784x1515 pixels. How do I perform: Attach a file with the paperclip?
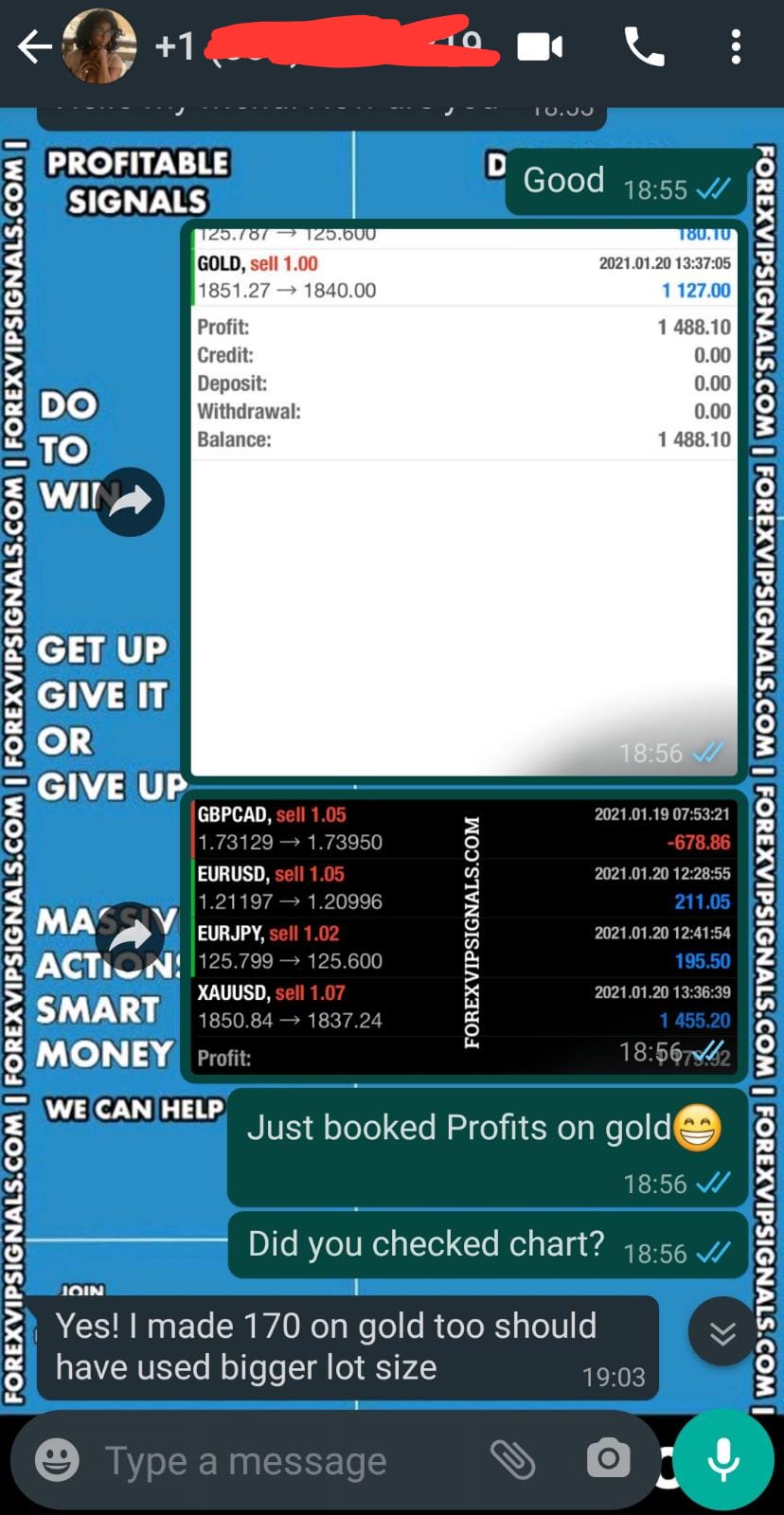(512, 1459)
